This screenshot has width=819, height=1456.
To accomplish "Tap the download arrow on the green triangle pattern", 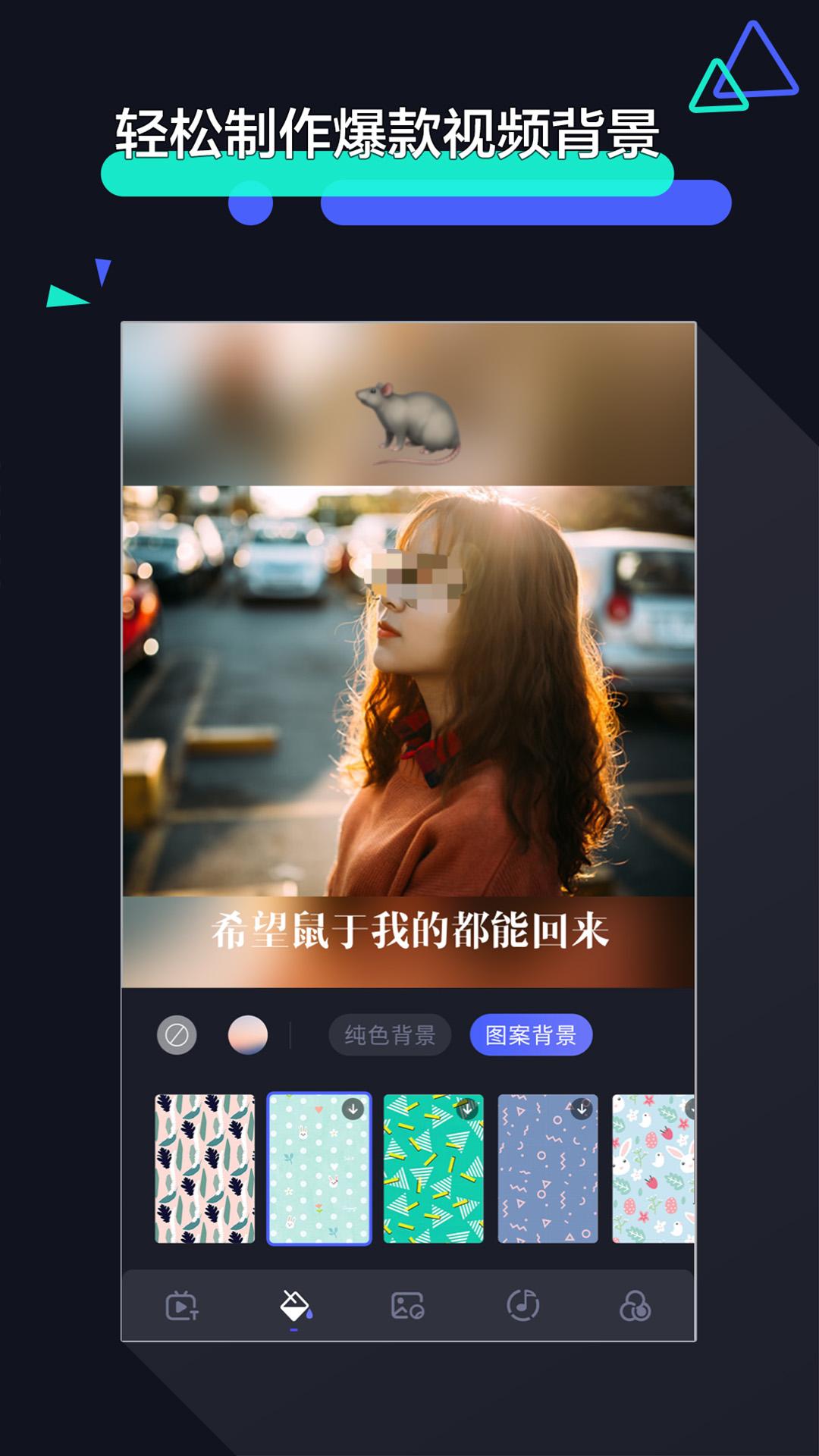I will point(468,1109).
